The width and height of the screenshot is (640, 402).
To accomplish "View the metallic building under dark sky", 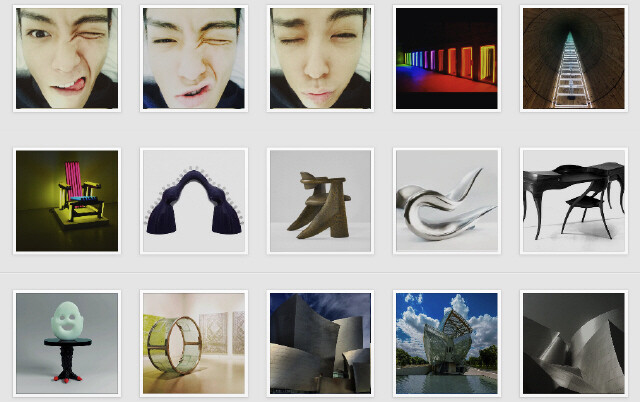I will [x=320, y=342].
